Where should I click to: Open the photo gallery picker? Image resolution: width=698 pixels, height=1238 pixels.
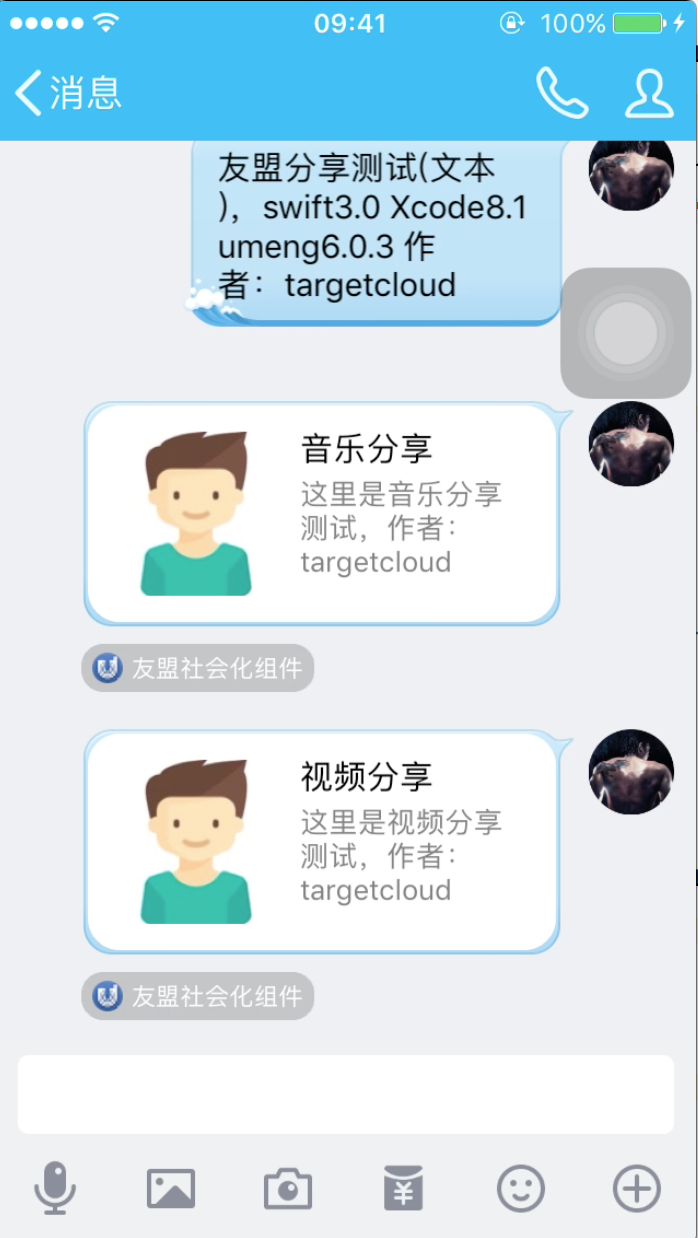(171, 1189)
